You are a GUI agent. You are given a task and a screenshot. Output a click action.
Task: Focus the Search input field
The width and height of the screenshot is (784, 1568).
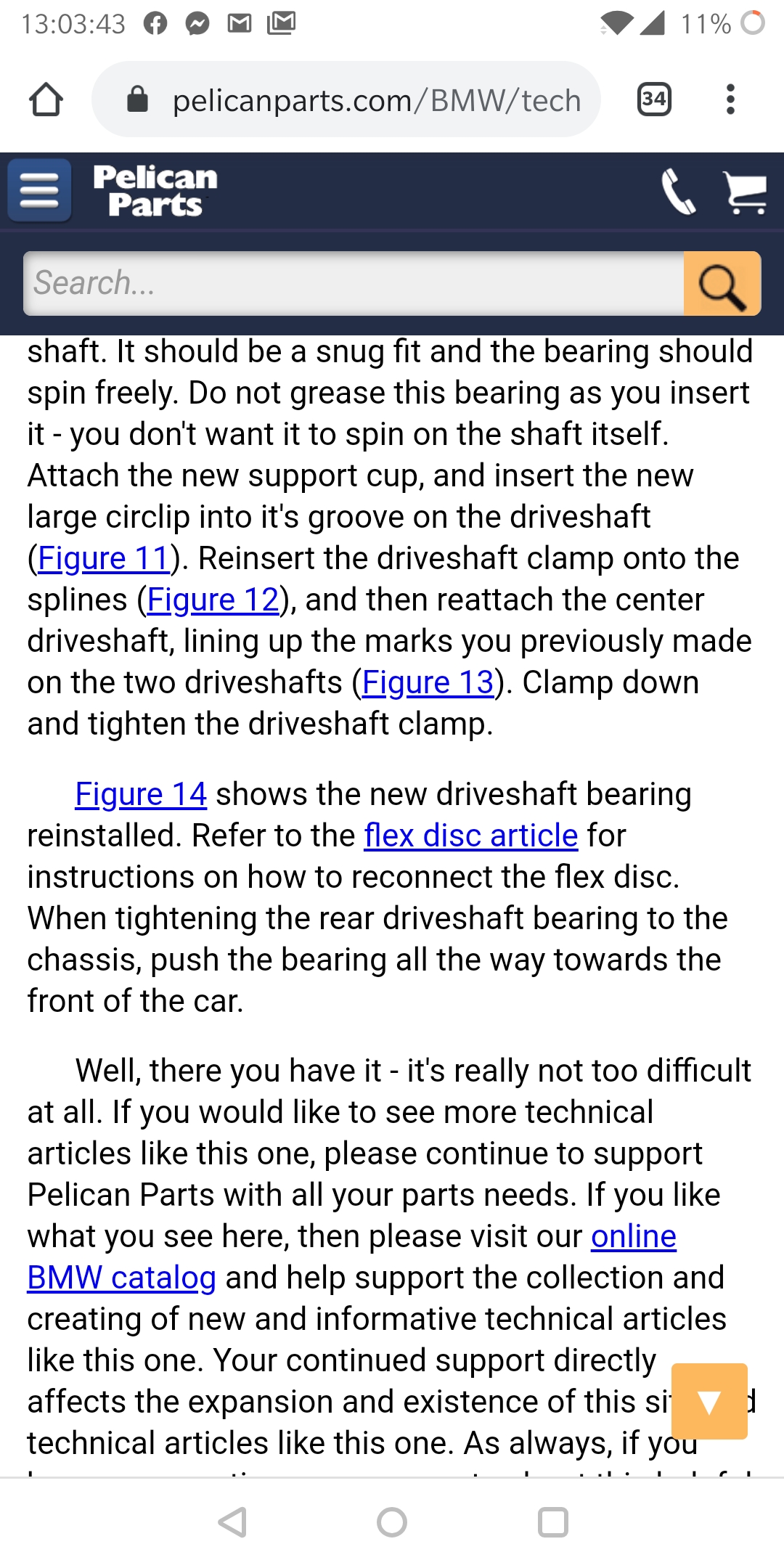[354, 283]
